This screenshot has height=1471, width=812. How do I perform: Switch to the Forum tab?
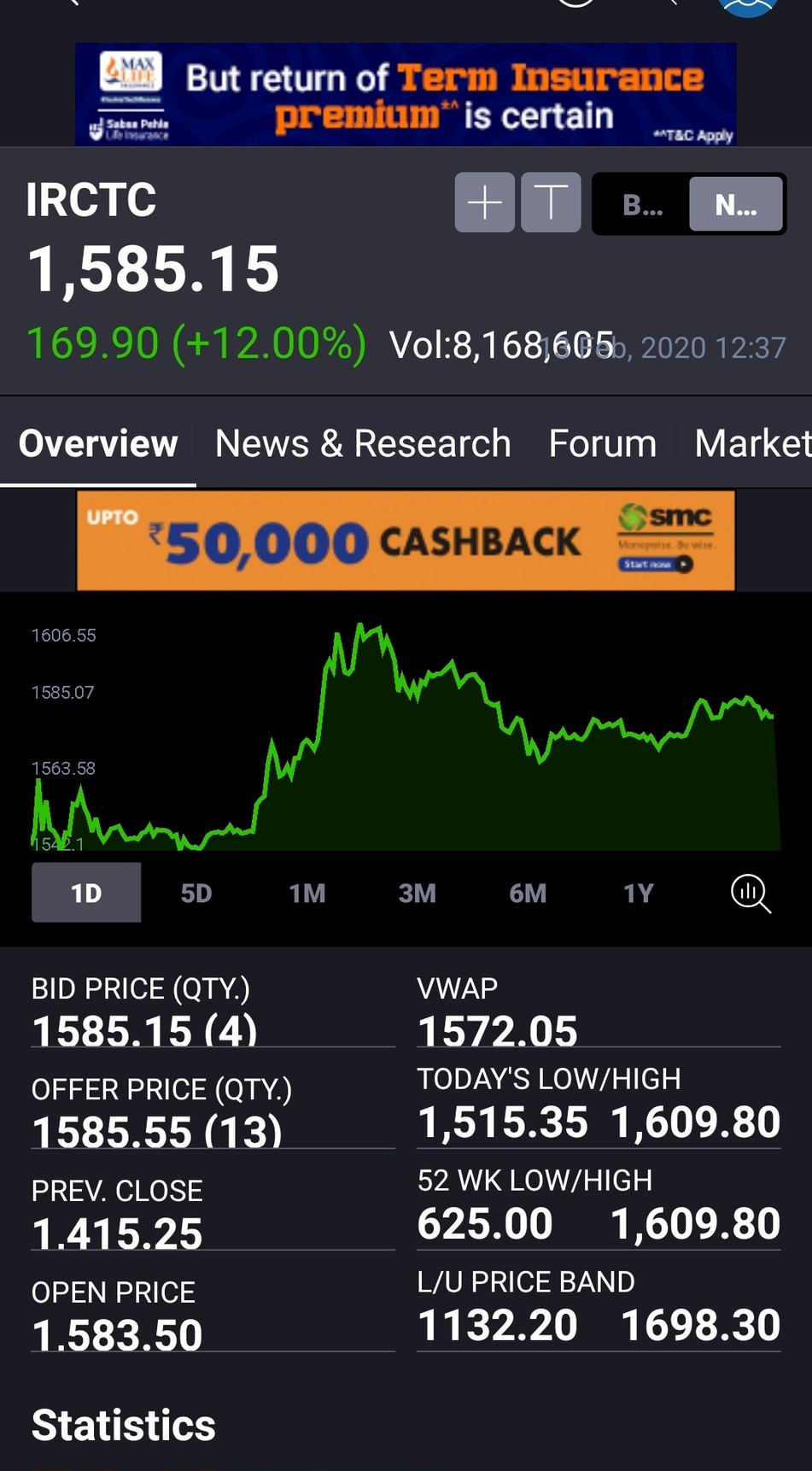[603, 443]
